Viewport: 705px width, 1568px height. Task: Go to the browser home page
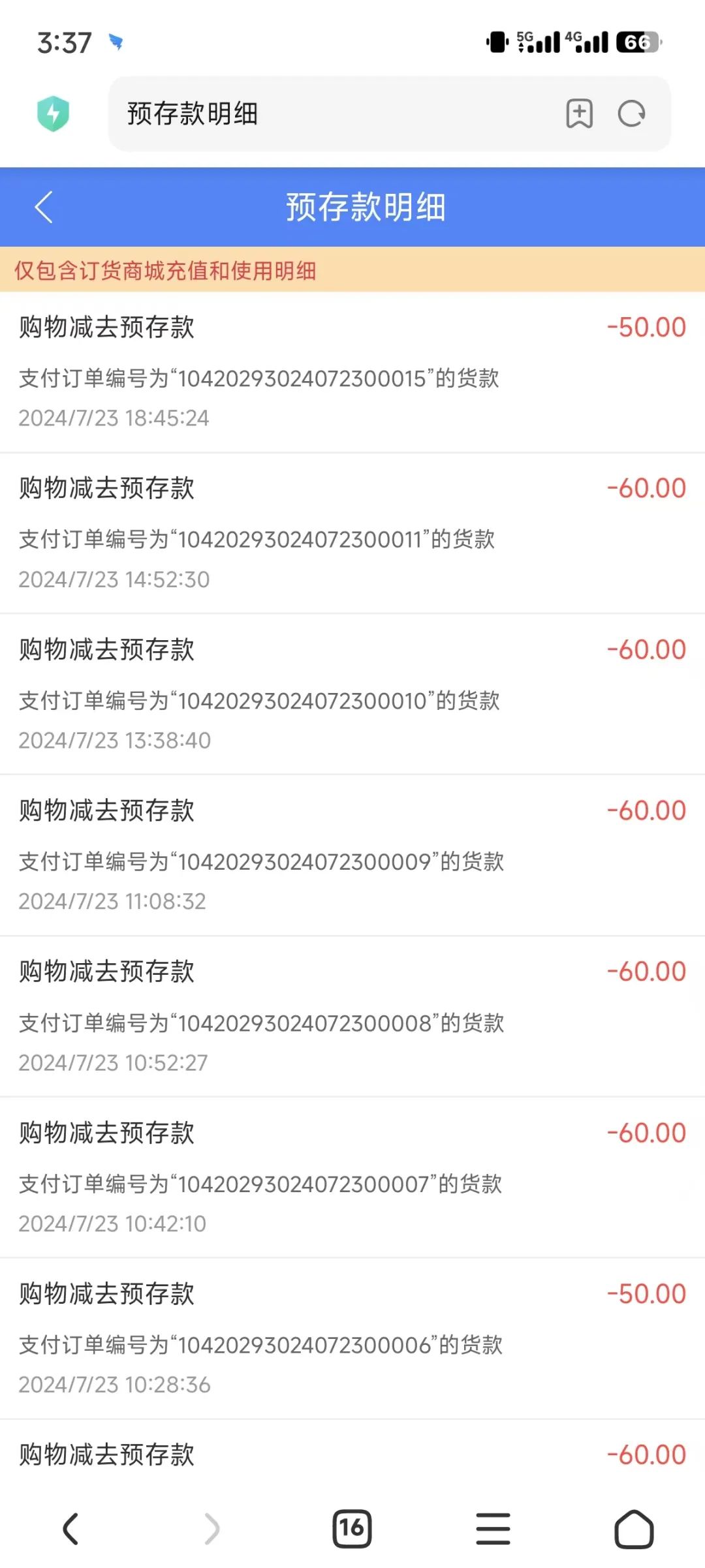coord(634,1529)
